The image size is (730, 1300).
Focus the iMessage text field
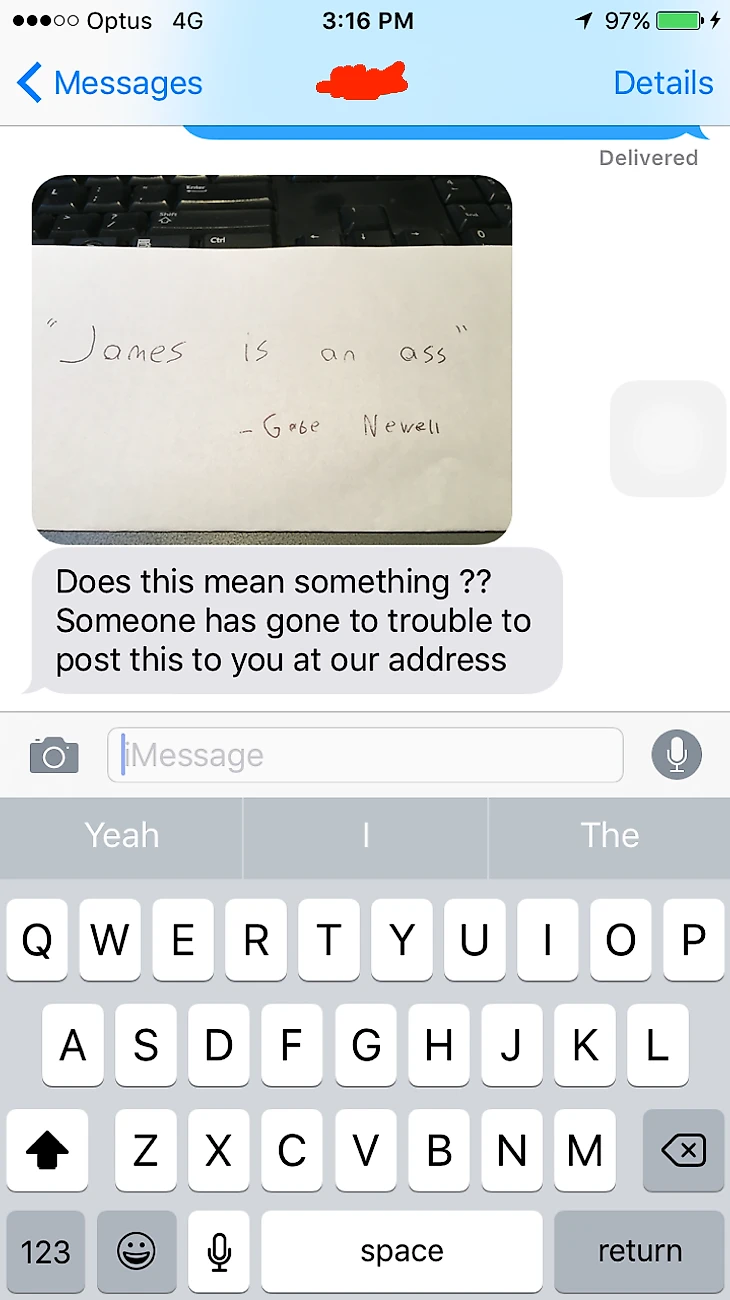click(x=365, y=755)
